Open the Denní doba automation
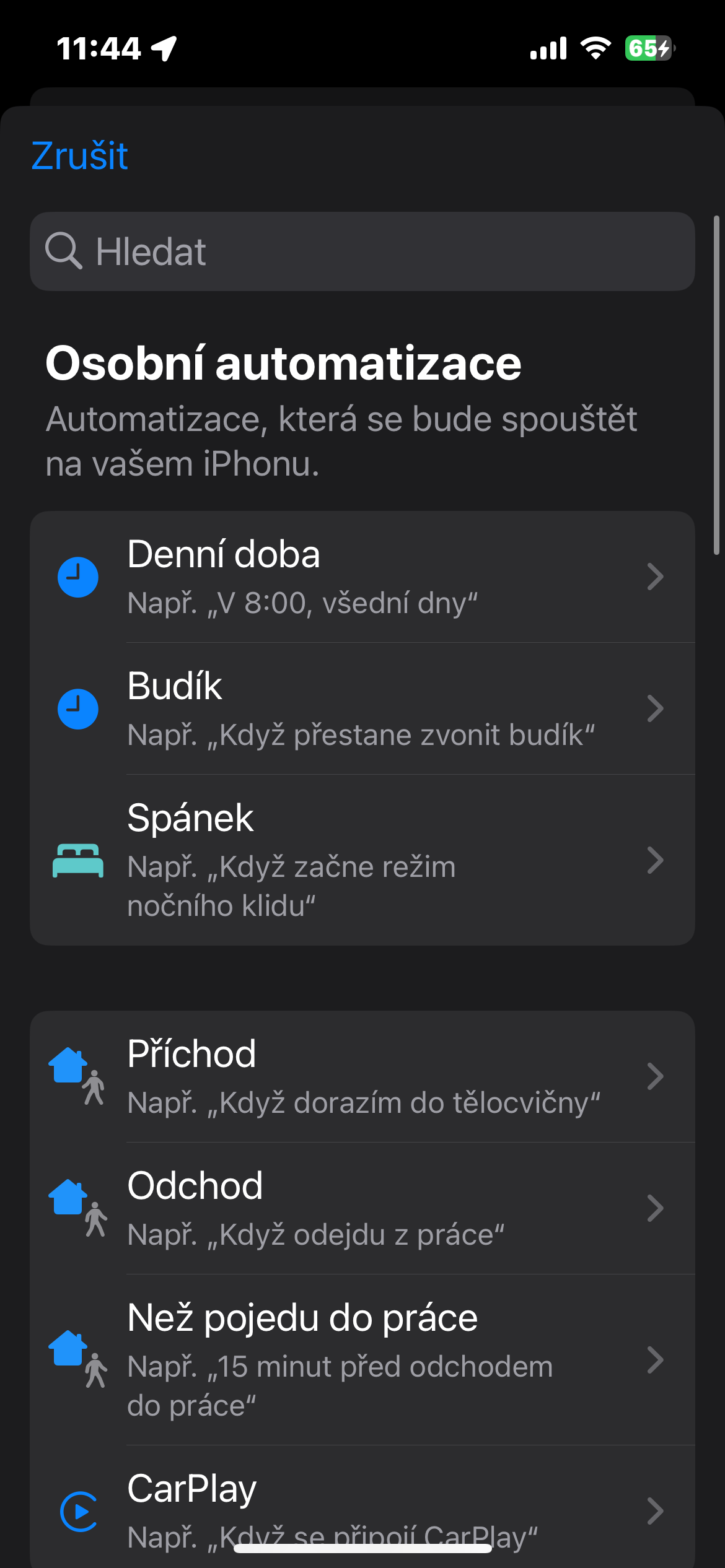This screenshot has width=725, height=1568. pos(362,577)
